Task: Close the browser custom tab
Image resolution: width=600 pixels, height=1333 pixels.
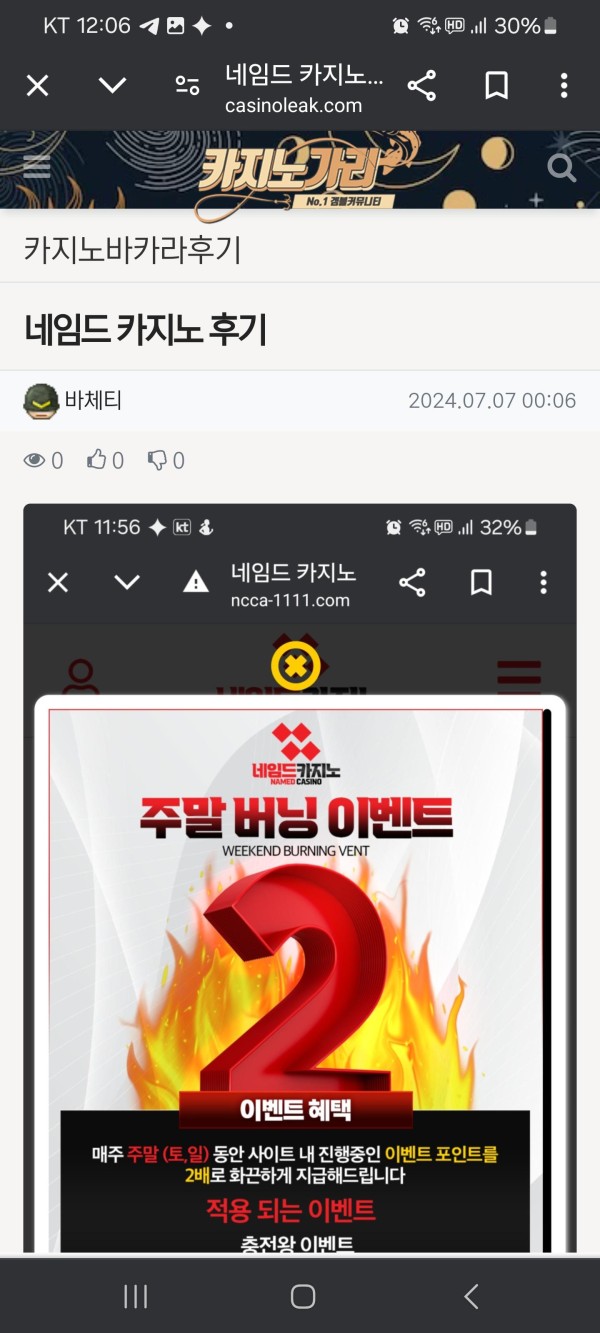Action: [x=37, y=86]
